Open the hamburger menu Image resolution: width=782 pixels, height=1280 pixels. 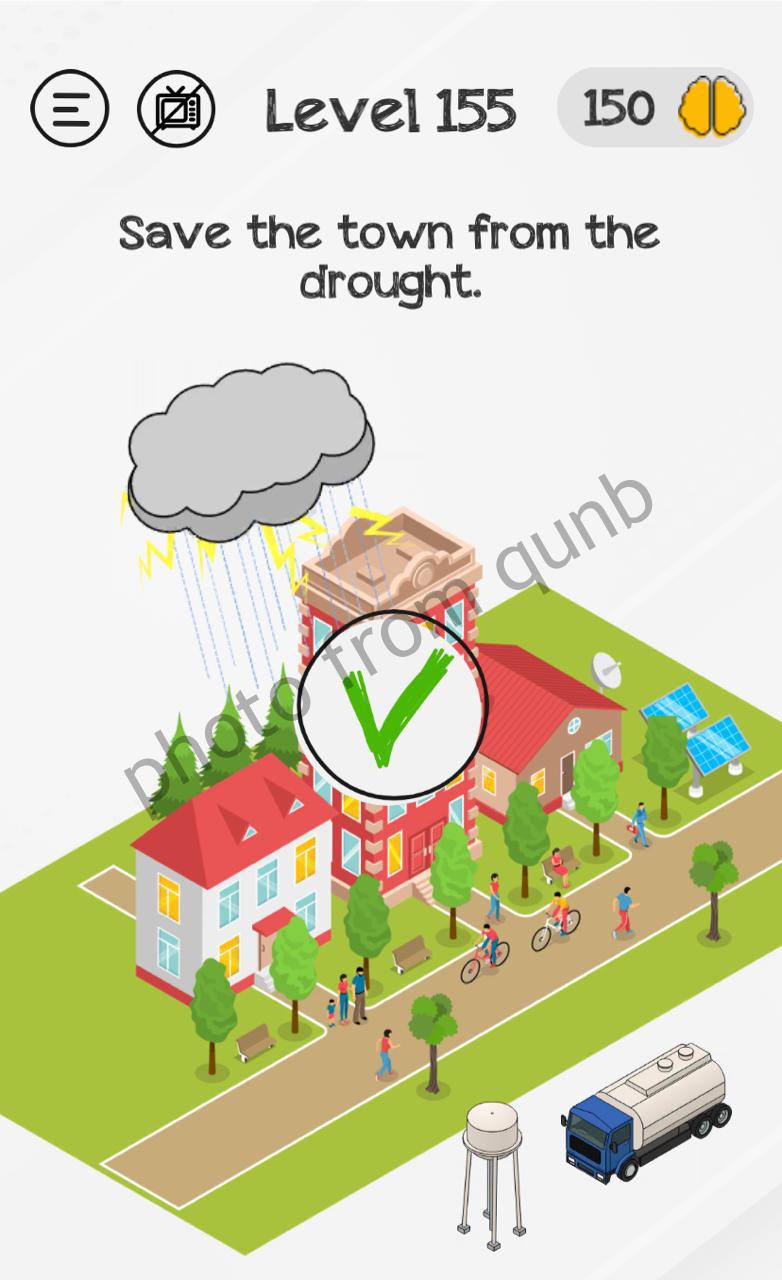68,108
